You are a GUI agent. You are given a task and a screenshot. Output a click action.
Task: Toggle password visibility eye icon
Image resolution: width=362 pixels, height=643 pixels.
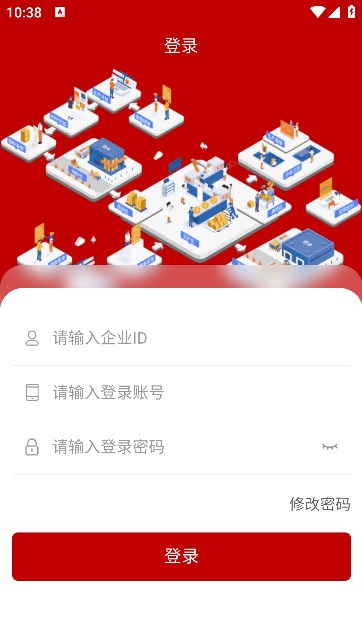(x=330, y=447)
